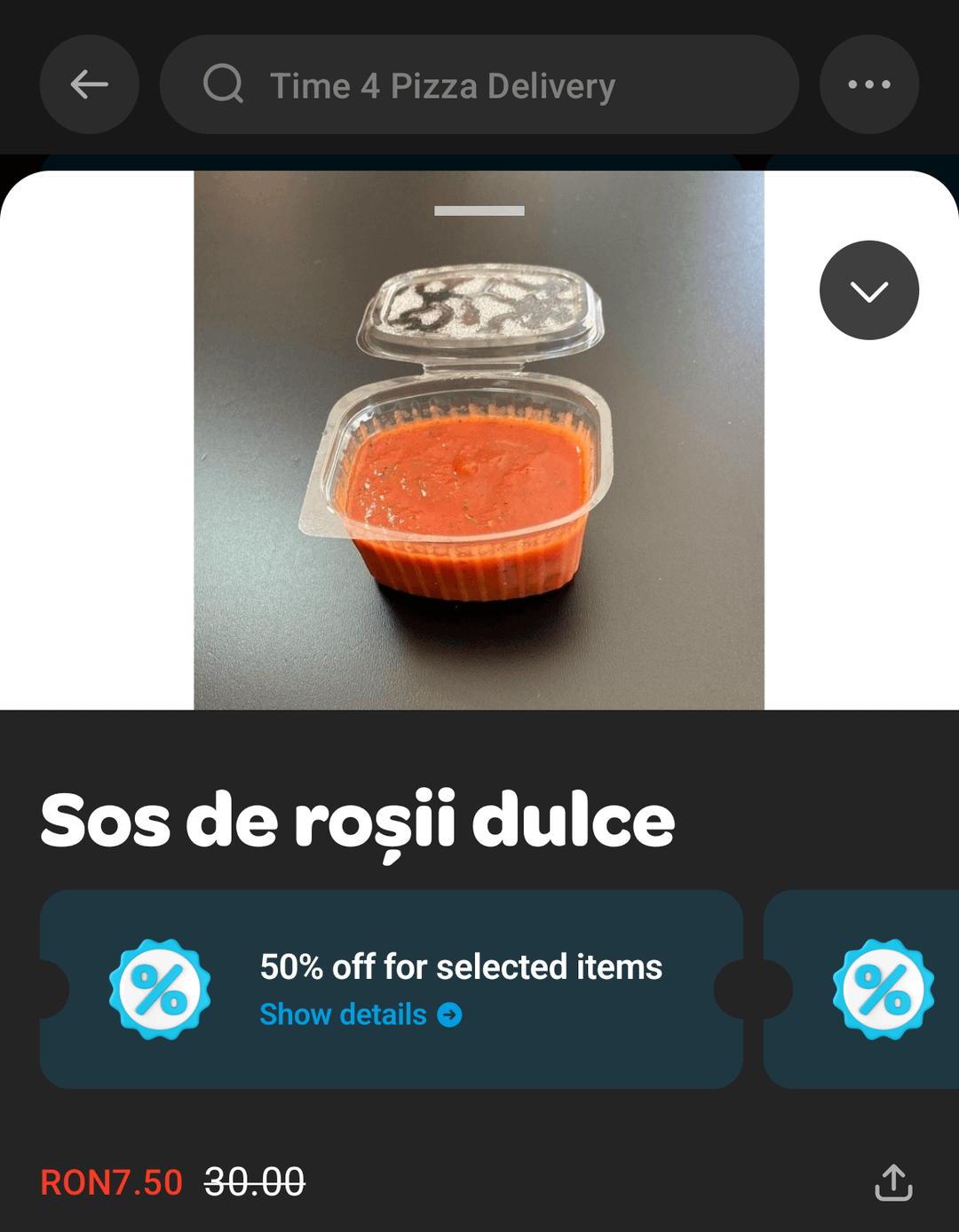Search in Time 4 Pizza Delivery
The image size is (959, 1232).
coord(479,85)
